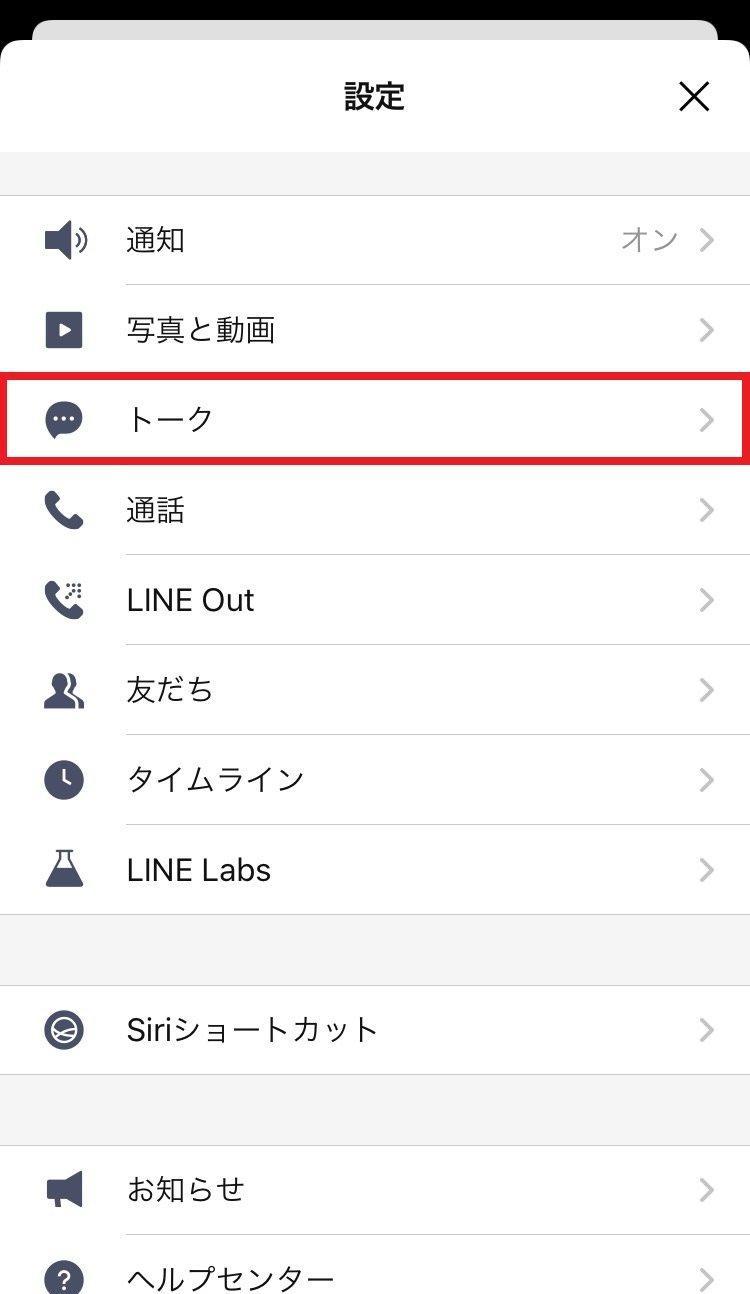The image size is (750, 1294).
Task: Open LINE Labs
Action: 375,870
